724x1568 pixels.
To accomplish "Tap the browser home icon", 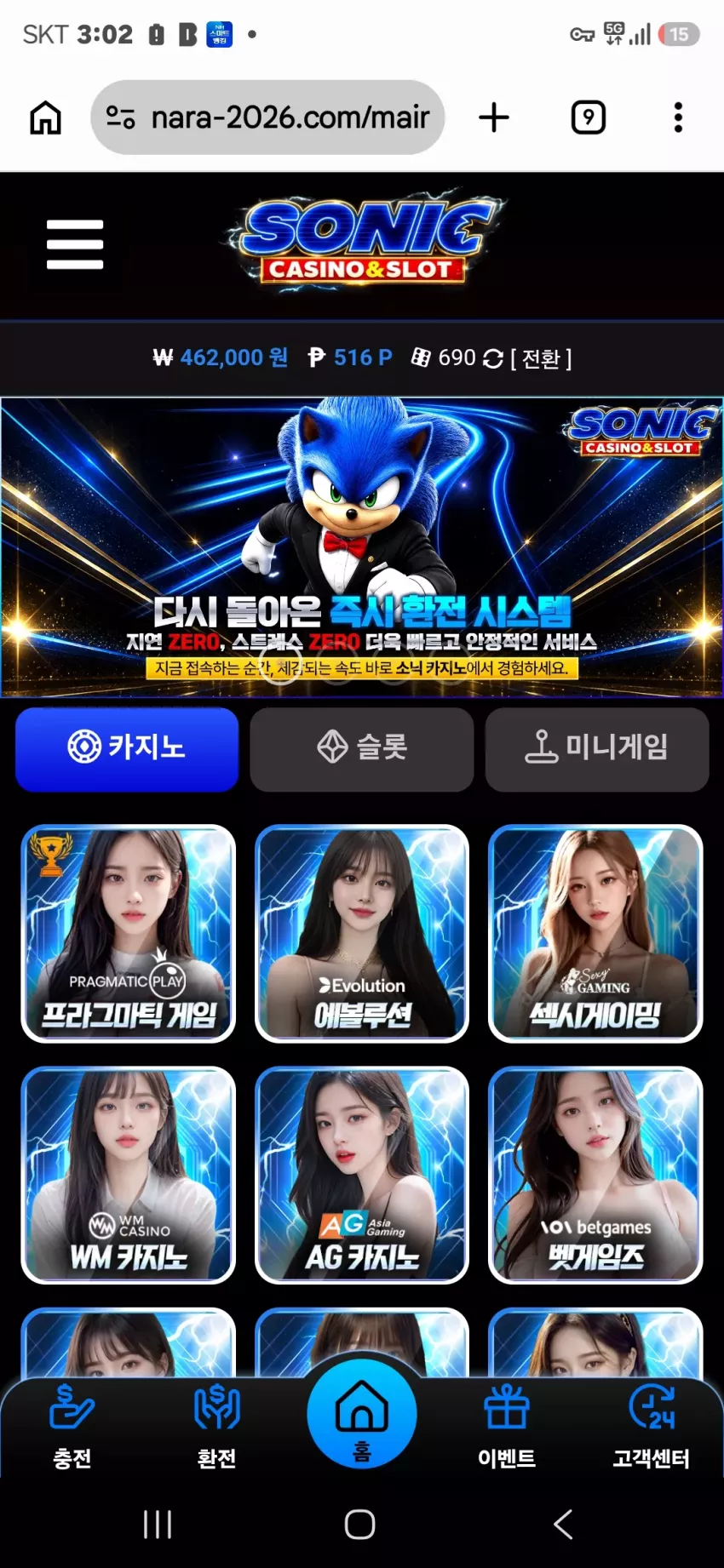I will (46, 117).
